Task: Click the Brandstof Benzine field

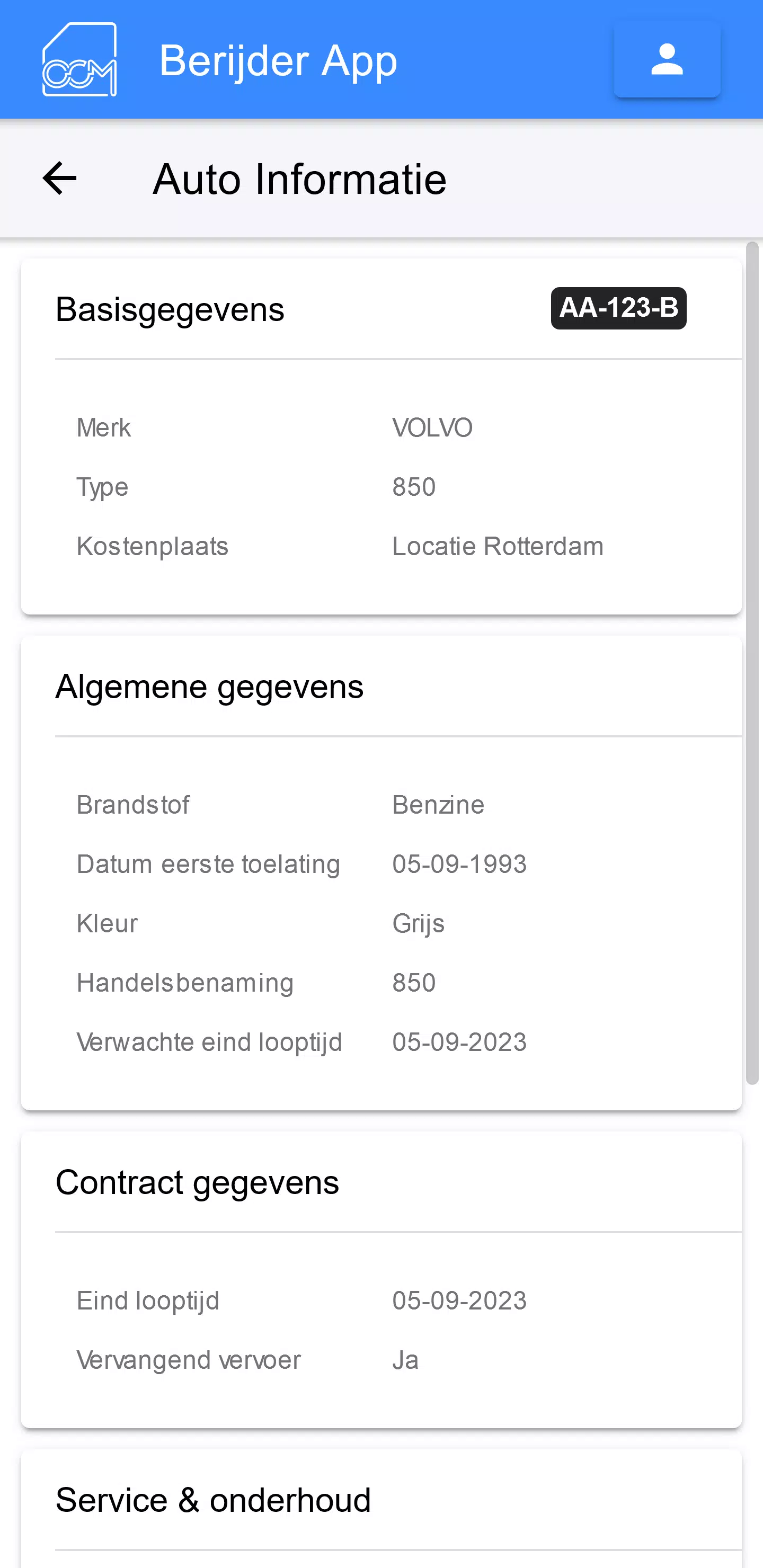Action: point(438,804)
